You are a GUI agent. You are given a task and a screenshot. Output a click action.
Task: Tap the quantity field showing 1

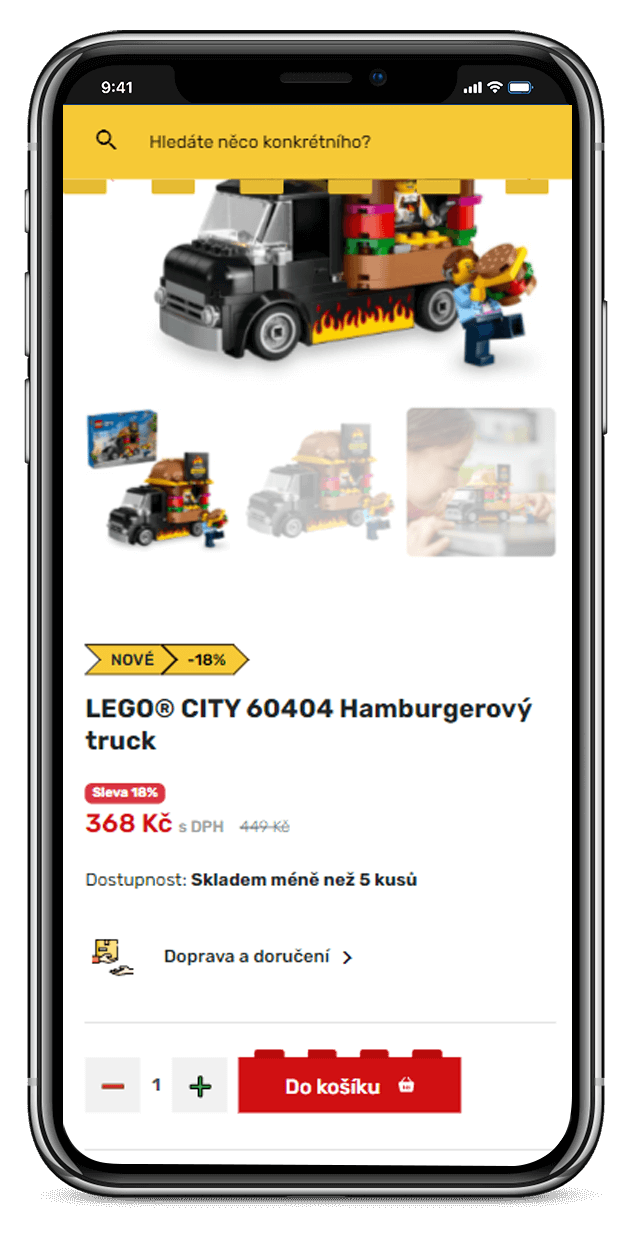tap(156, 1085)
